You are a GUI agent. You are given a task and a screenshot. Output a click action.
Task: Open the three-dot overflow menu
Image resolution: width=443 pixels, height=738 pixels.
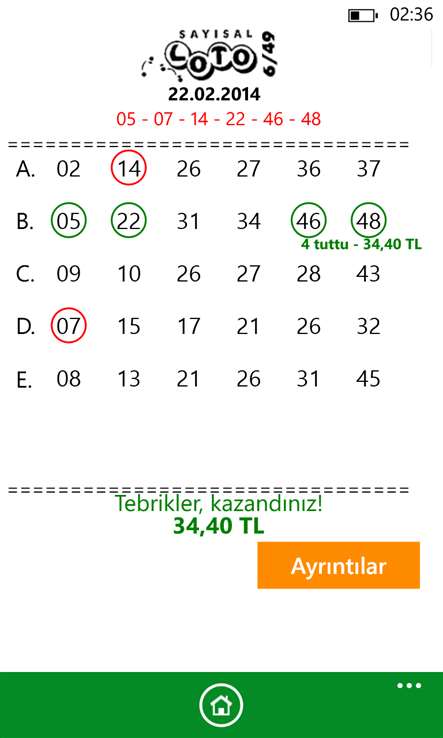click(x=409, y=686)
